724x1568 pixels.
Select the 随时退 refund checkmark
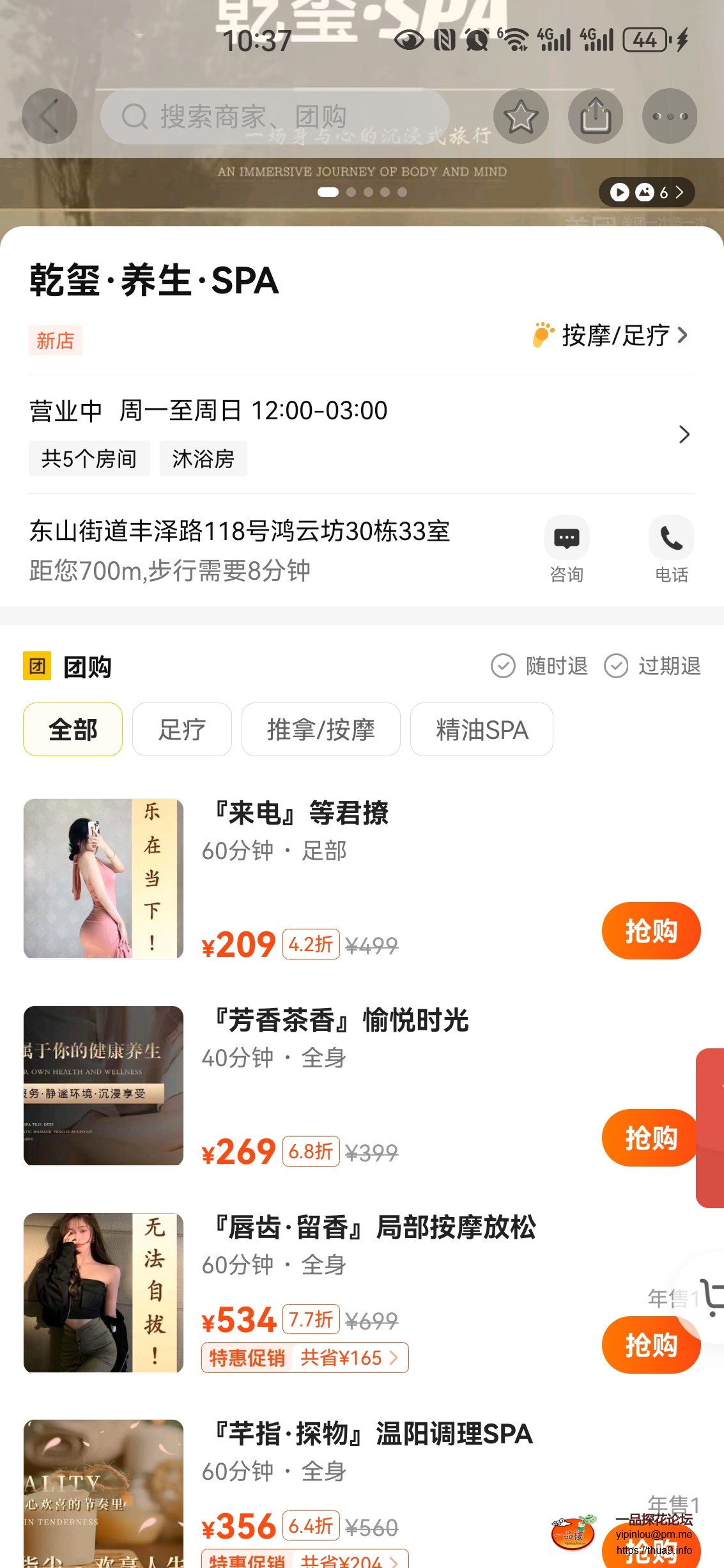point(504,667)
